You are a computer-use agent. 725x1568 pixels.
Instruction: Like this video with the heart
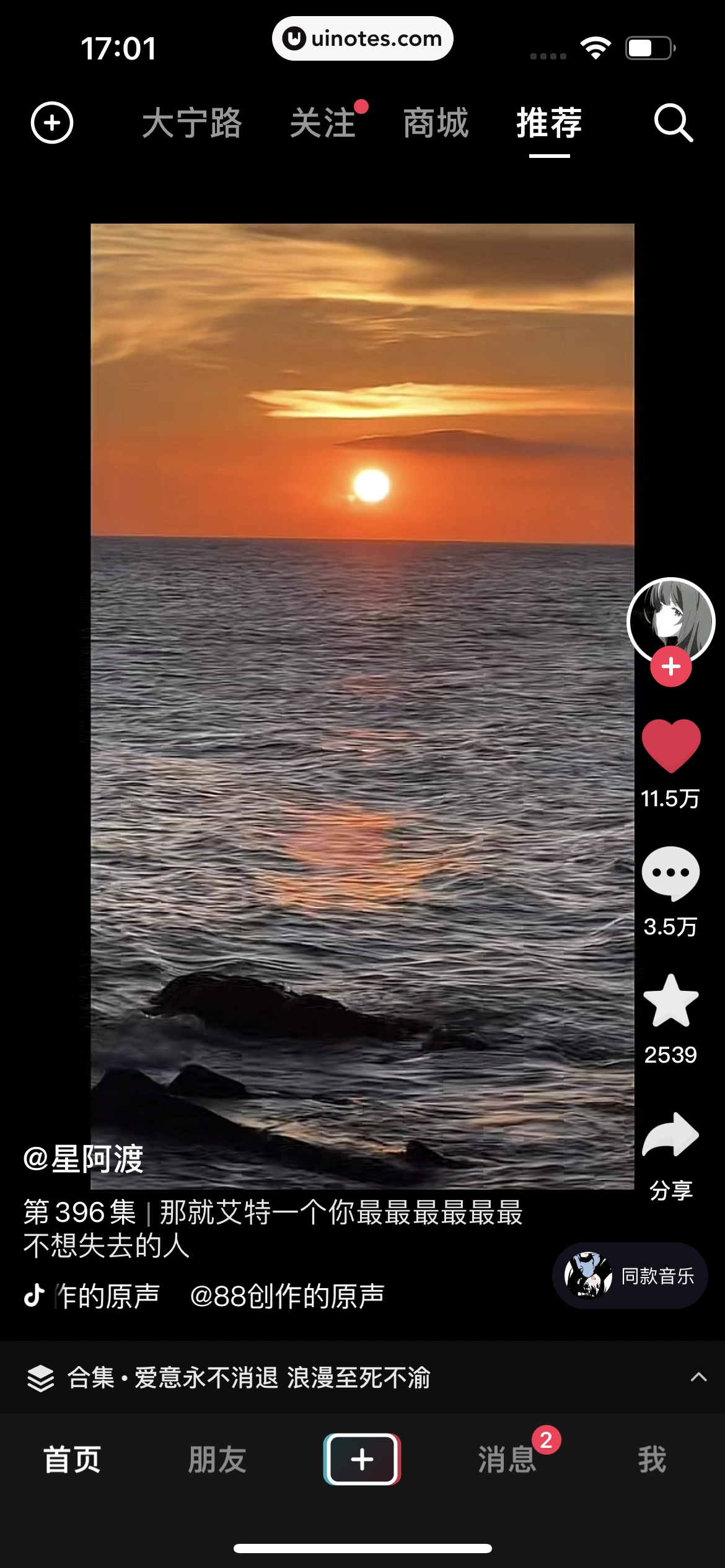tap(671, 746)
